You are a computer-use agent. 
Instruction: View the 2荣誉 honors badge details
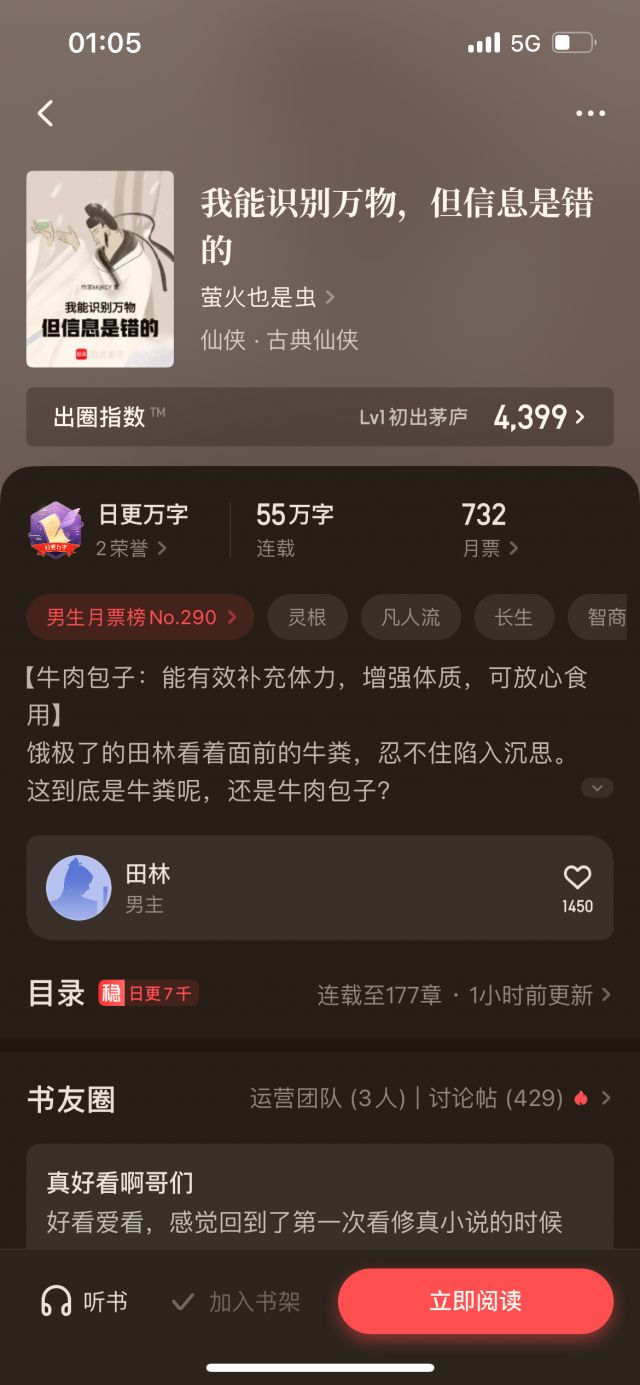tap(131, 548)
